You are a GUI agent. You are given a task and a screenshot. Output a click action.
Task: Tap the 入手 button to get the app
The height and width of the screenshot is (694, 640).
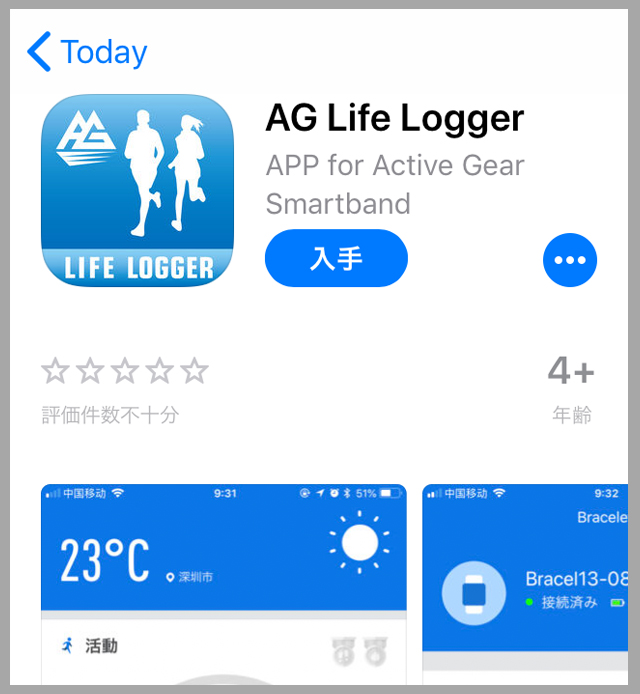(x=336, y=259)
